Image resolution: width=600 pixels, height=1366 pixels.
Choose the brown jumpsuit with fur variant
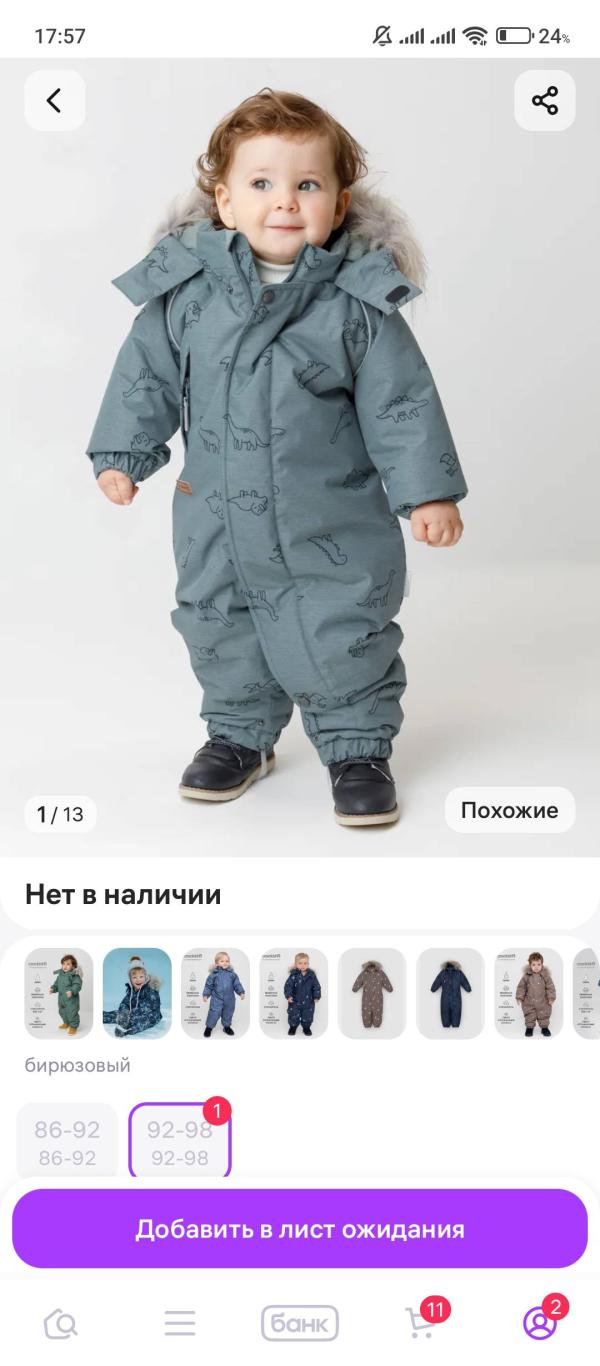(372, 993)
